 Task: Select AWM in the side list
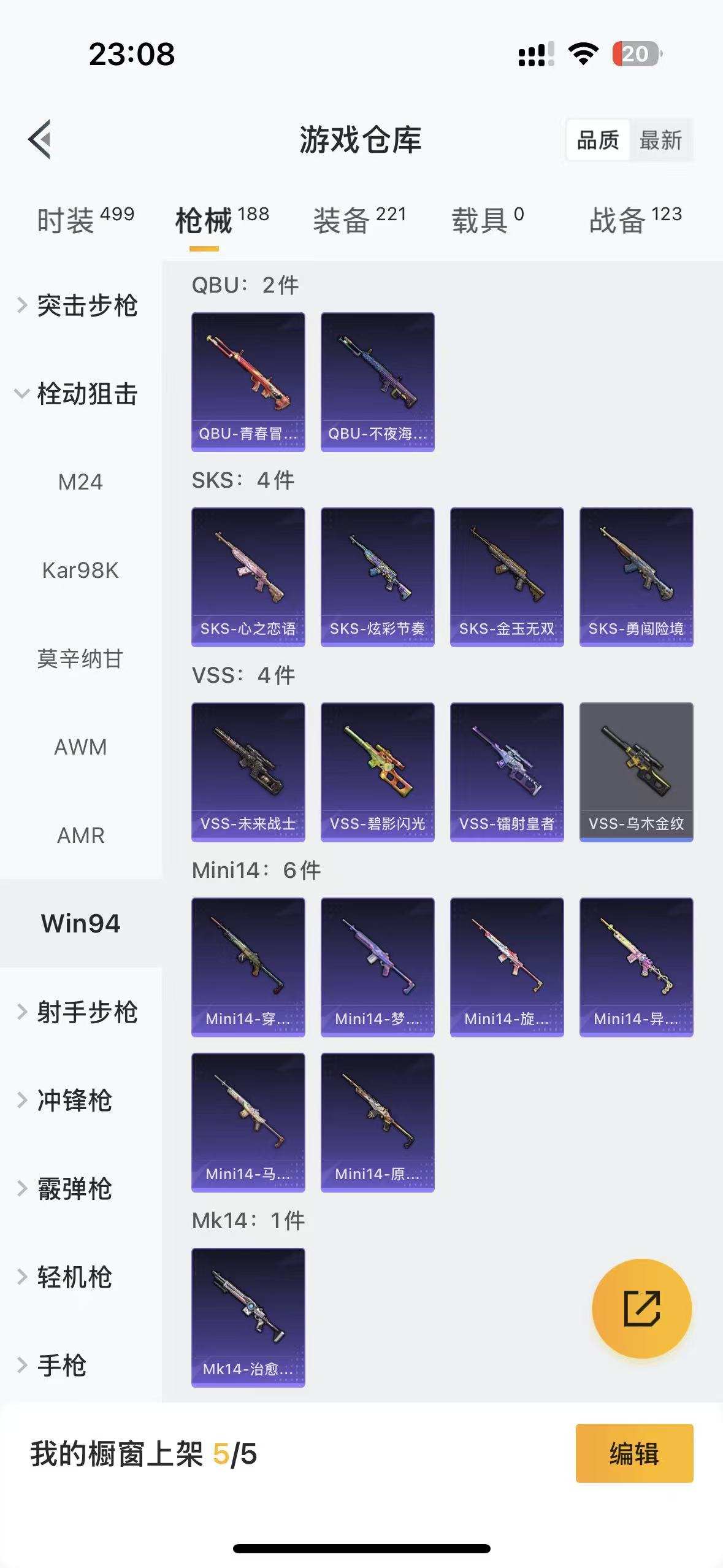80,747
